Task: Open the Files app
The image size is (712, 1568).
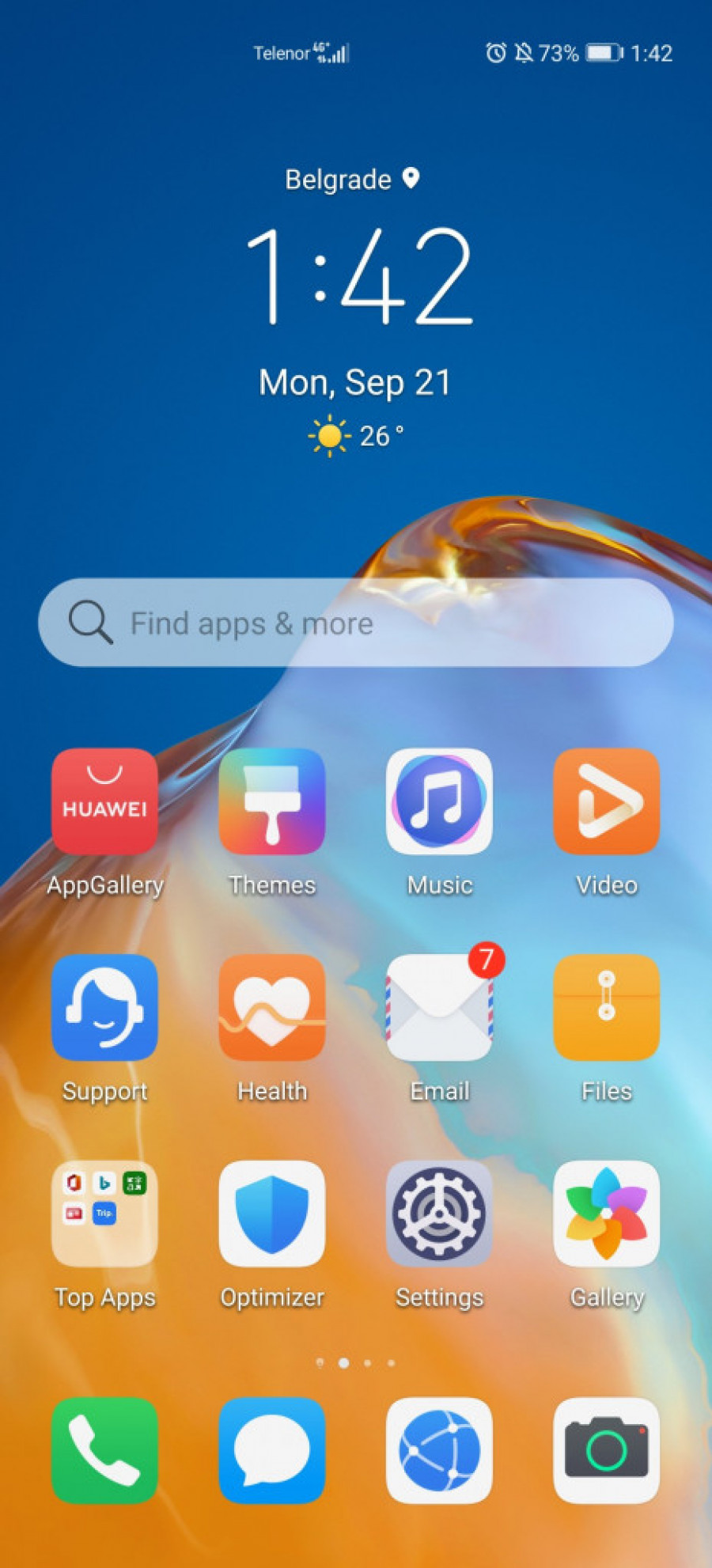Action: [606, 1007]
